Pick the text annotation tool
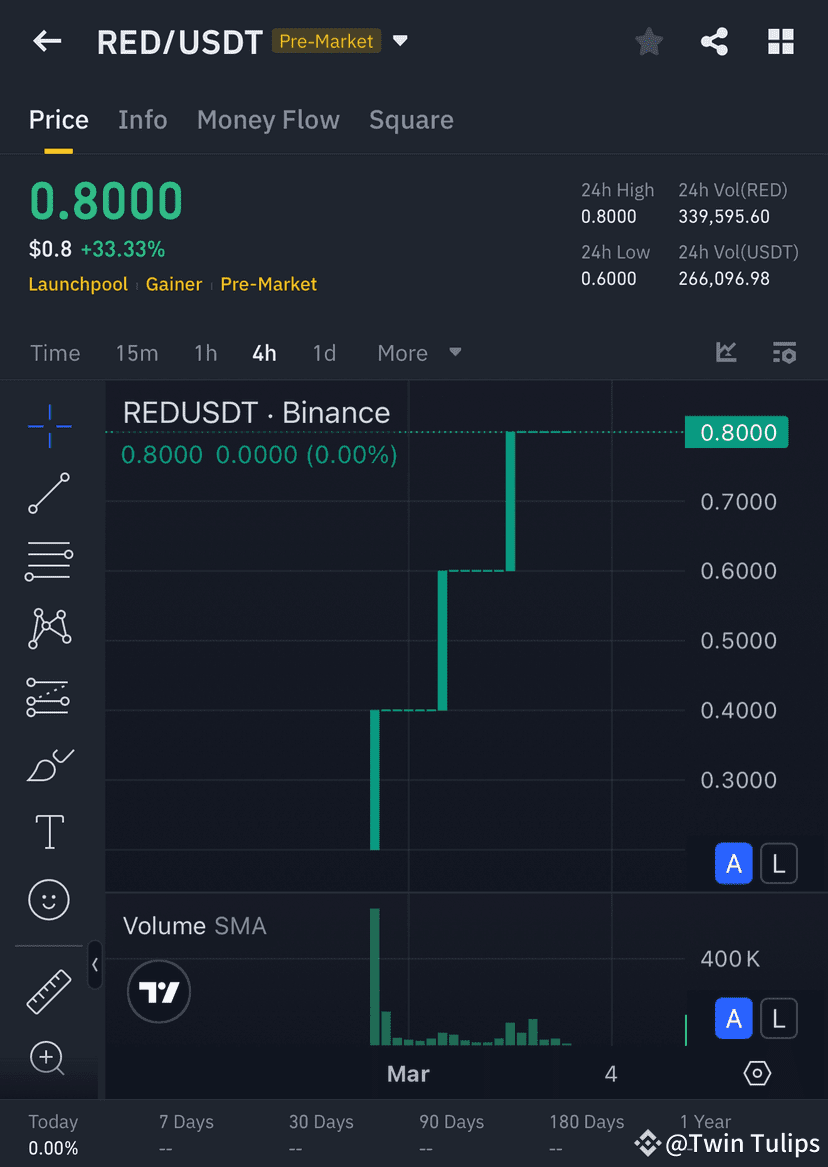828x1167 pixels. tap(48, 831)
